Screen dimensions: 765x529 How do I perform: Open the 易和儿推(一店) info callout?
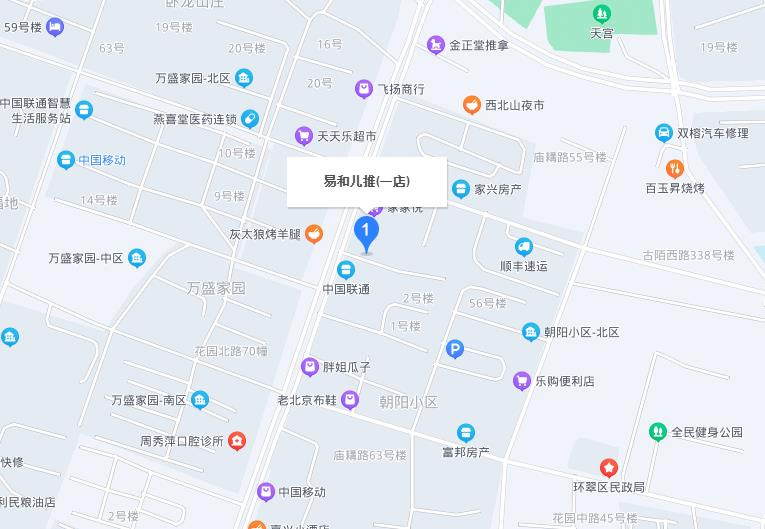366,182
